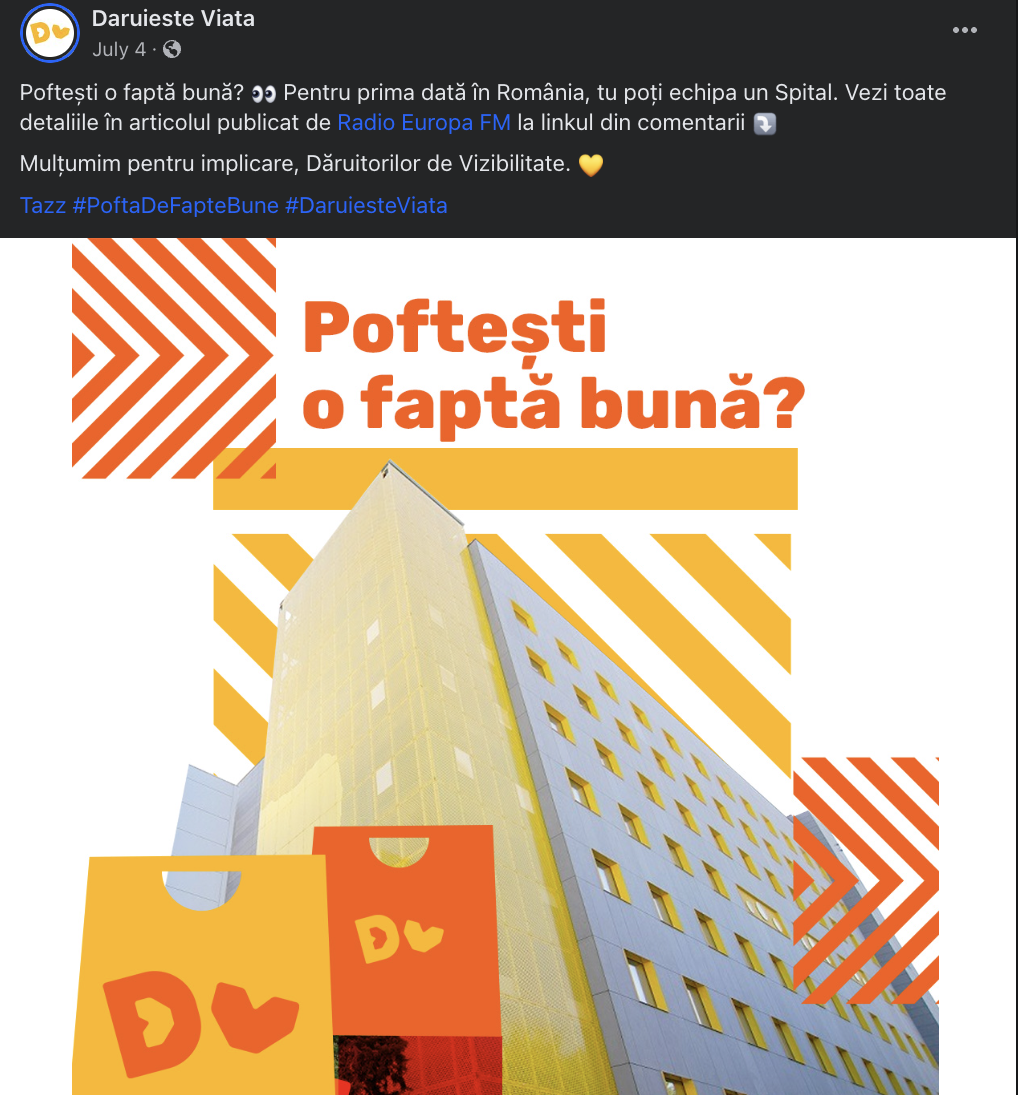Open the #PoftaDeFapteBune hashtag
The image size is (1018, 1095).
[x=176, y=206]
